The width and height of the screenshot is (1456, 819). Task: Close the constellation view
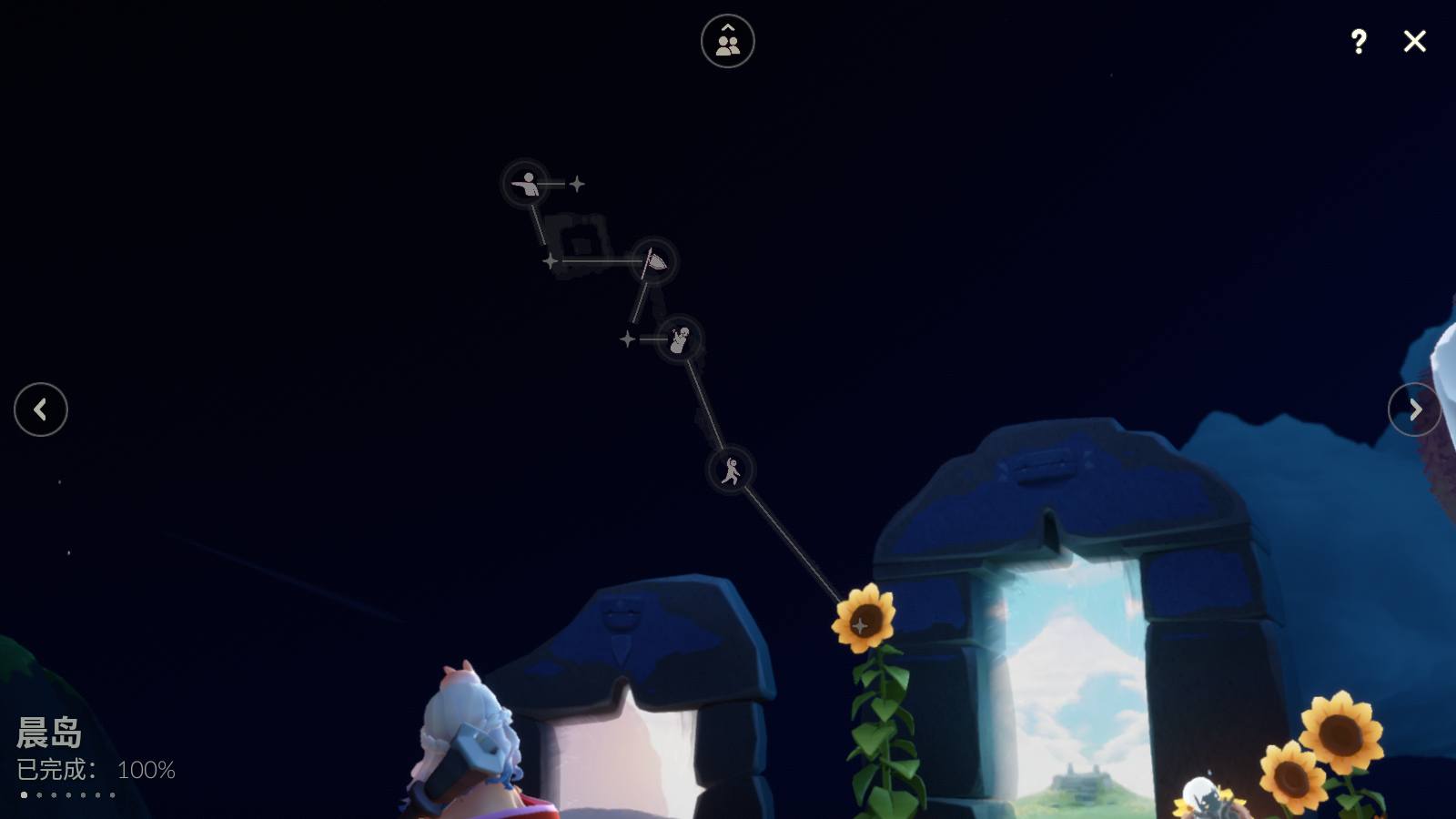pos(1414,41)
